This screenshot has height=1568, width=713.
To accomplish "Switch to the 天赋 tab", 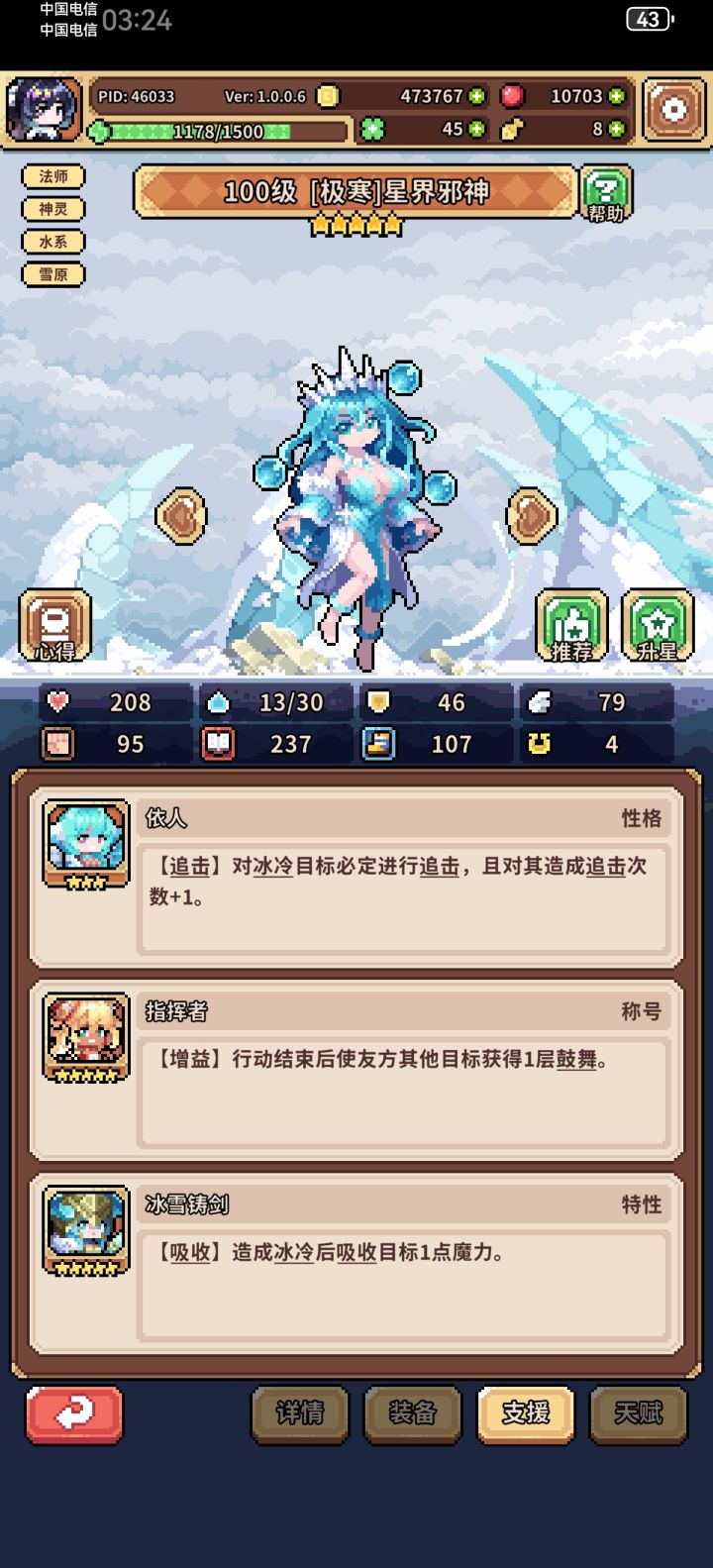I will coord(639,1415).
